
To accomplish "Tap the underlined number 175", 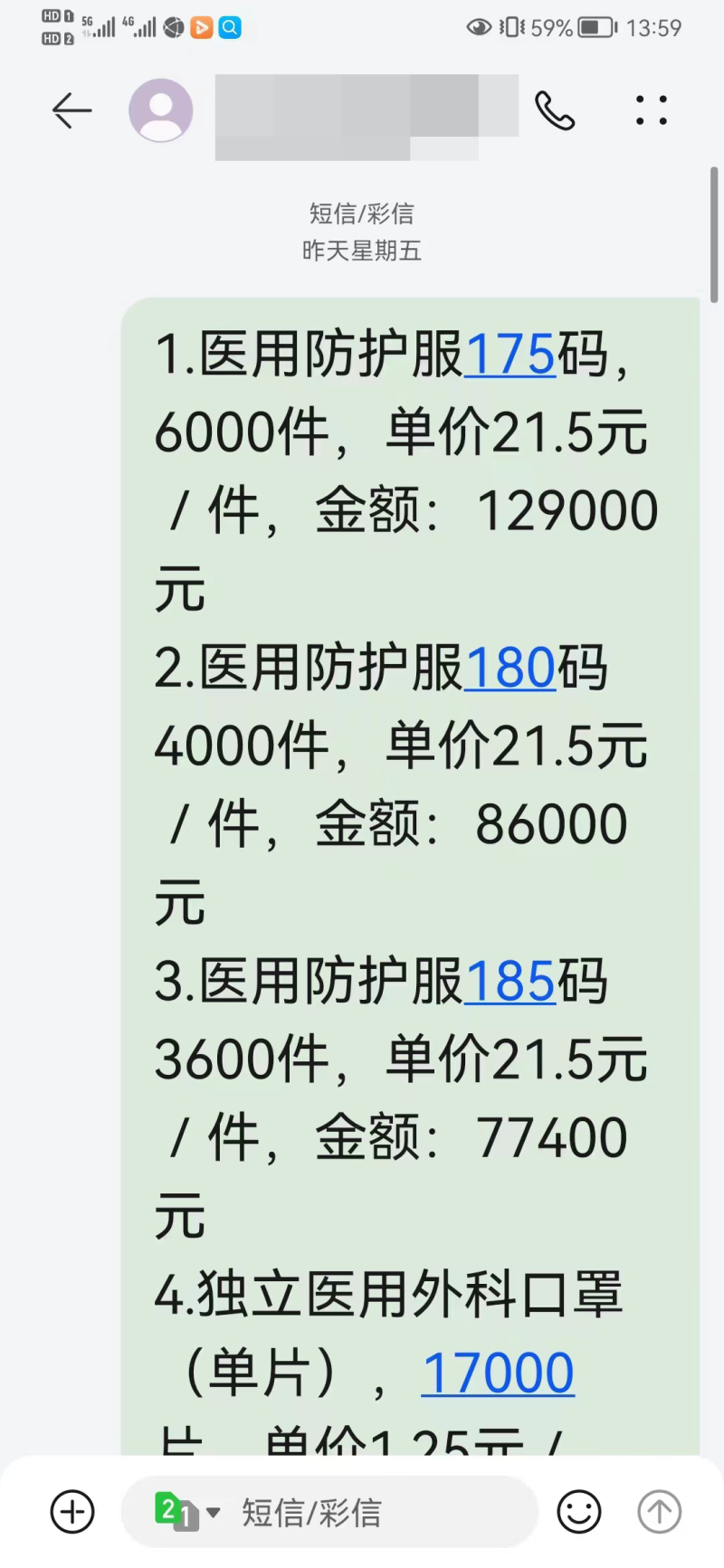I will [510, 354].
